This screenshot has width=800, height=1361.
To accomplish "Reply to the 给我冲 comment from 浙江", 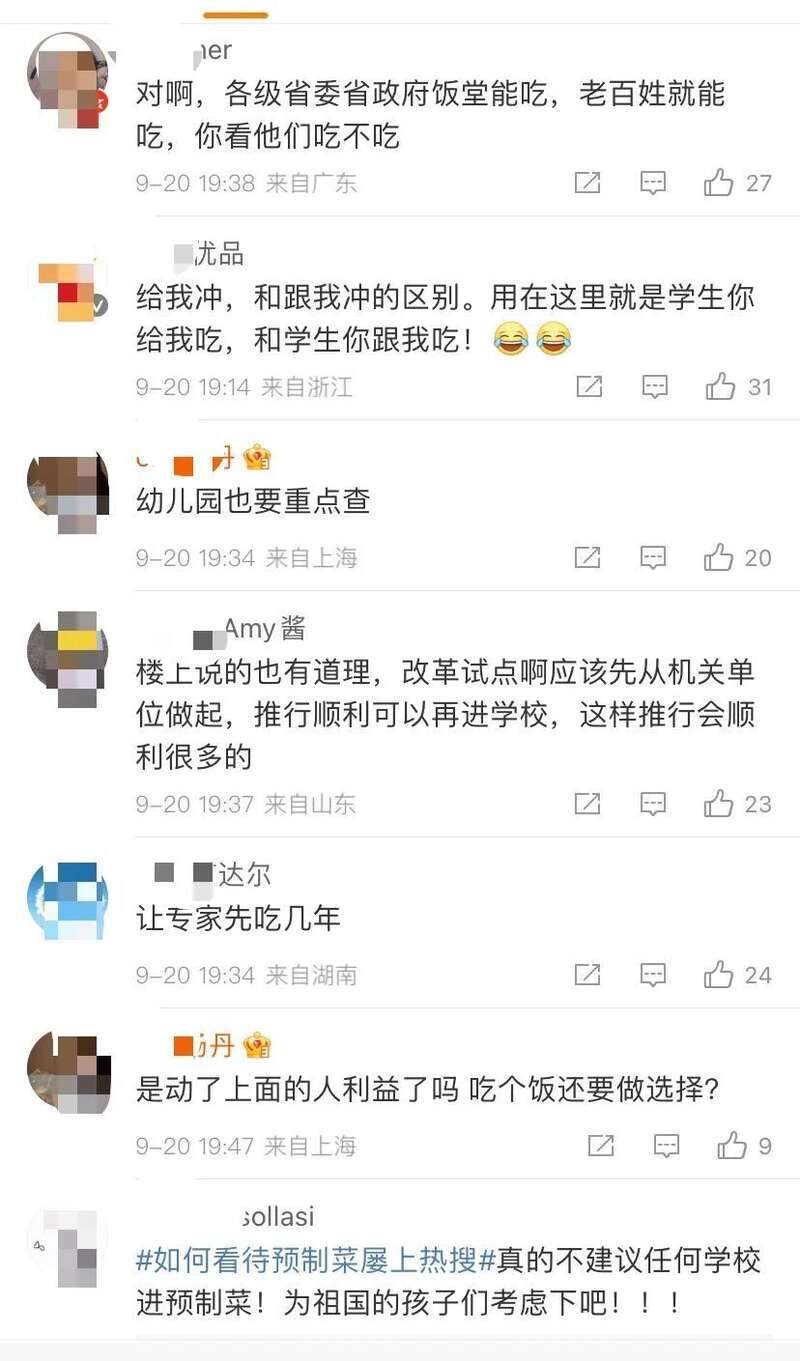I will pos(654,387).
